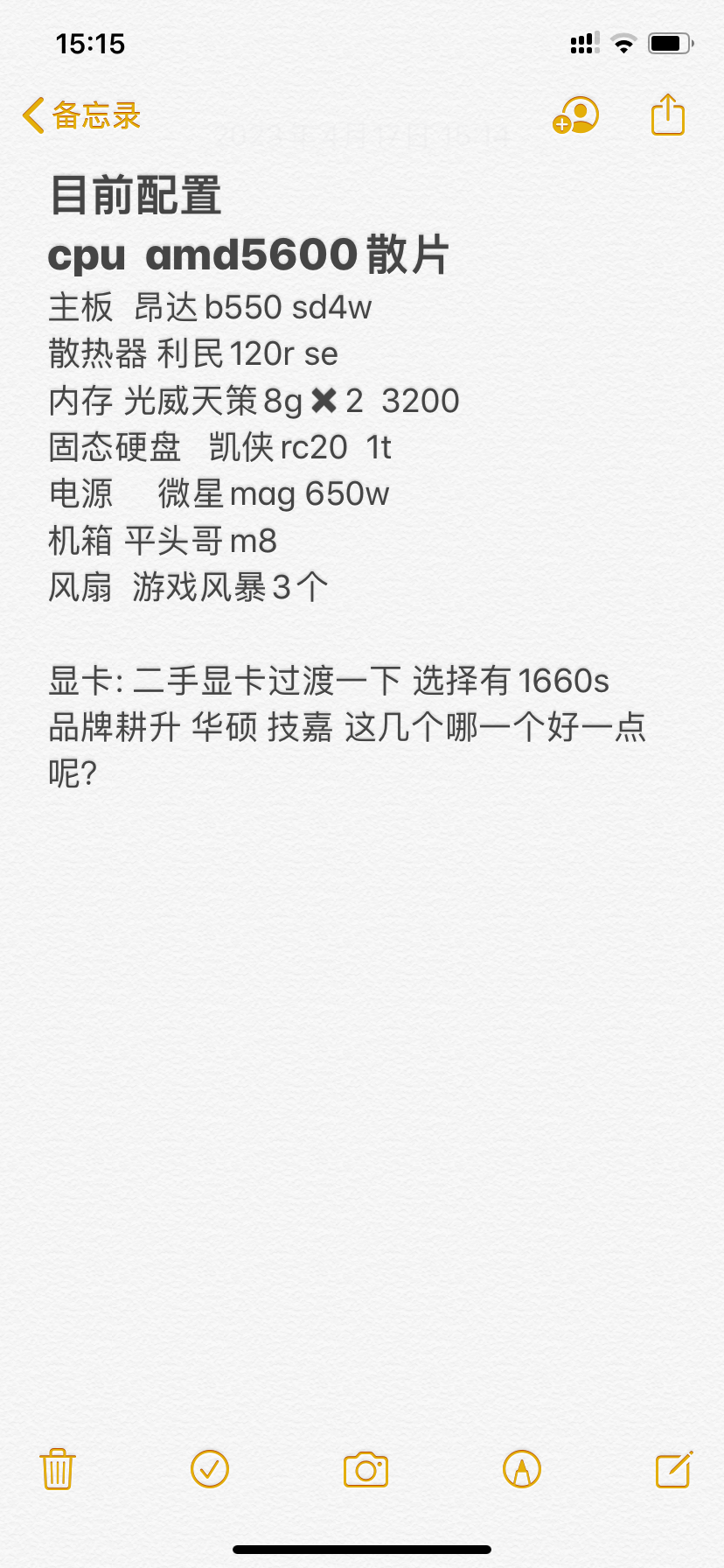The height and width of the screenshot is (1568, 724).
Task: Go back to 备忘录 list
Action: (81, 115)
